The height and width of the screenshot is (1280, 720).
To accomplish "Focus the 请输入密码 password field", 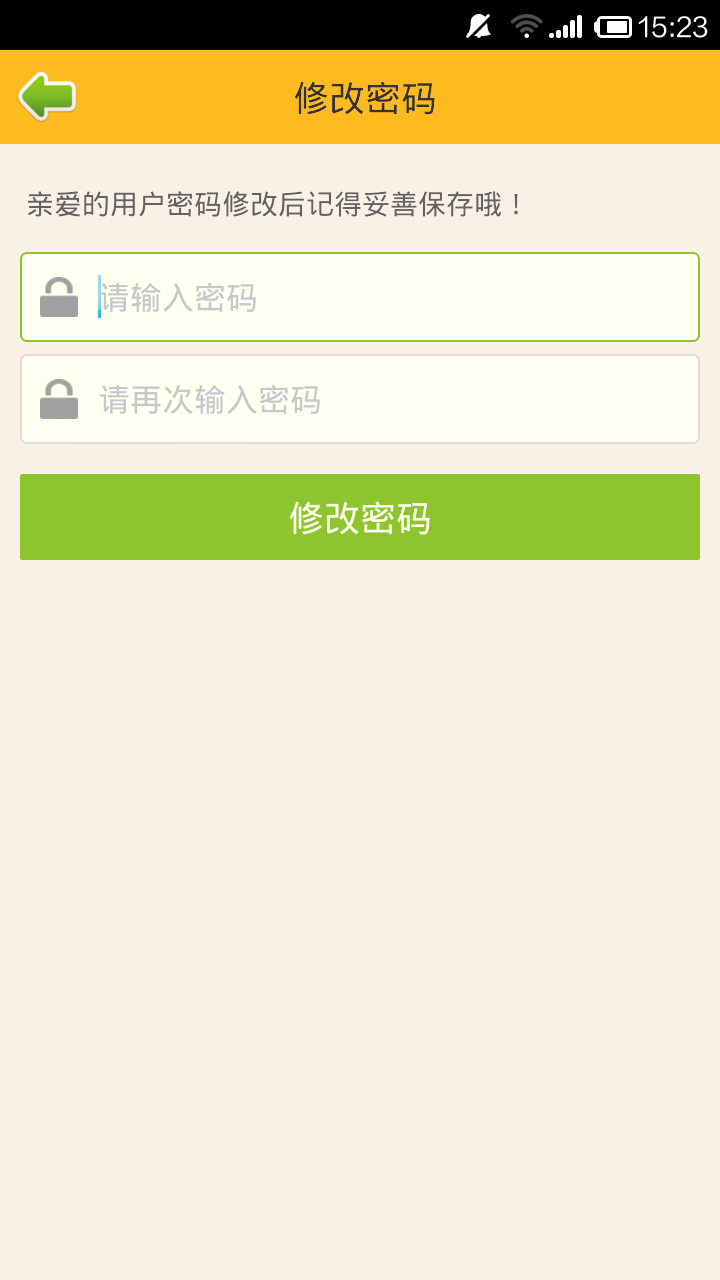I will pyautogui.click(x=360, y=297).
